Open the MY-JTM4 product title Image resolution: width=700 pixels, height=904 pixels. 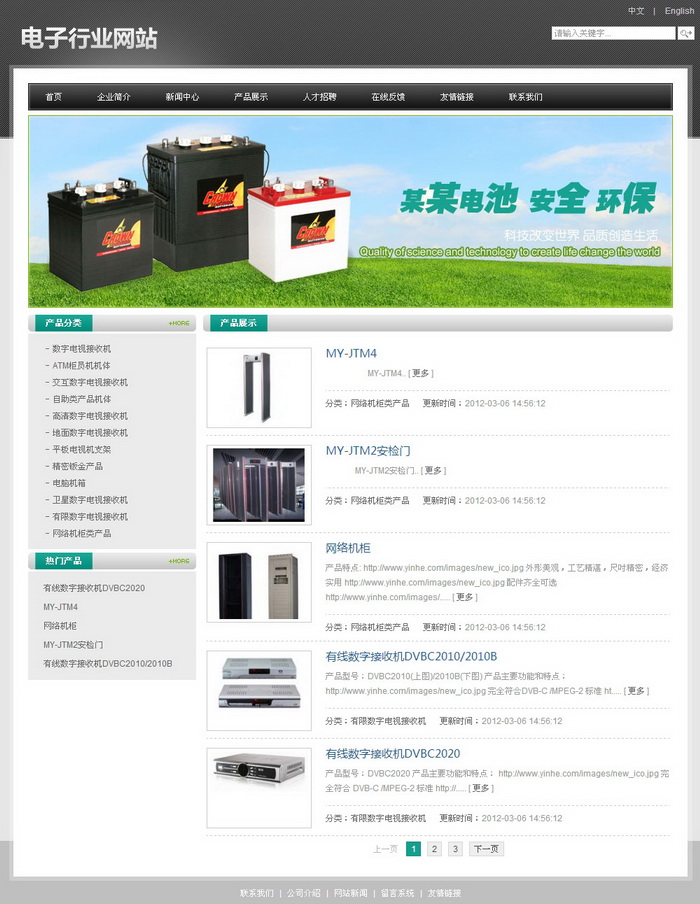click(351, 353)
